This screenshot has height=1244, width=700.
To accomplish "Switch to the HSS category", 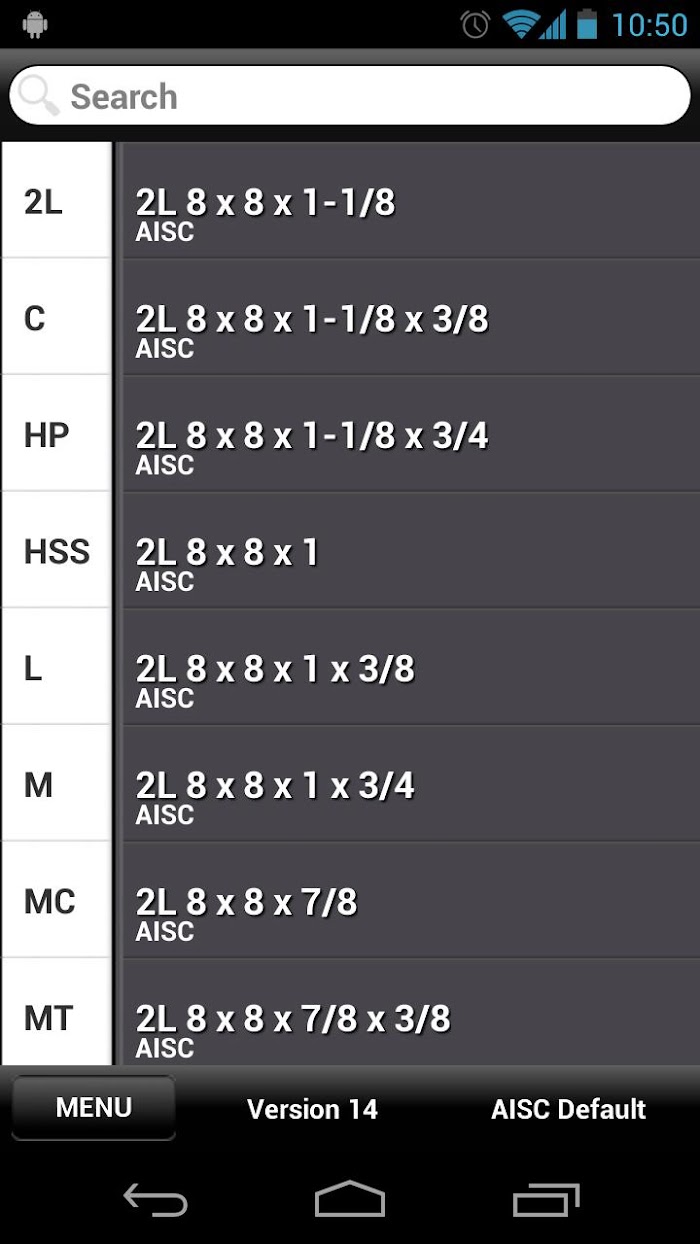I will click(57, 549).
